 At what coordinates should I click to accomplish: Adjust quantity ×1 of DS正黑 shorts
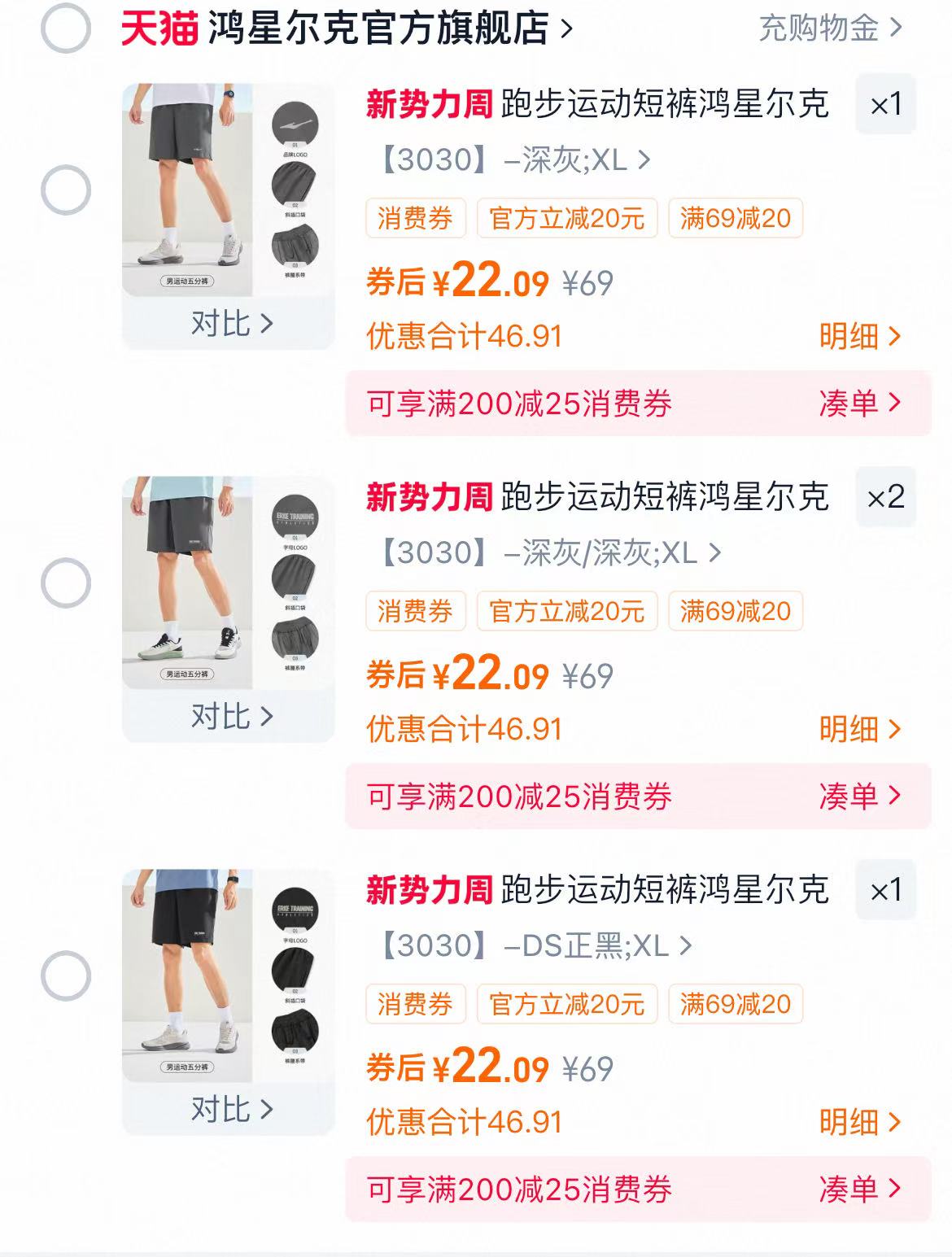885,890
